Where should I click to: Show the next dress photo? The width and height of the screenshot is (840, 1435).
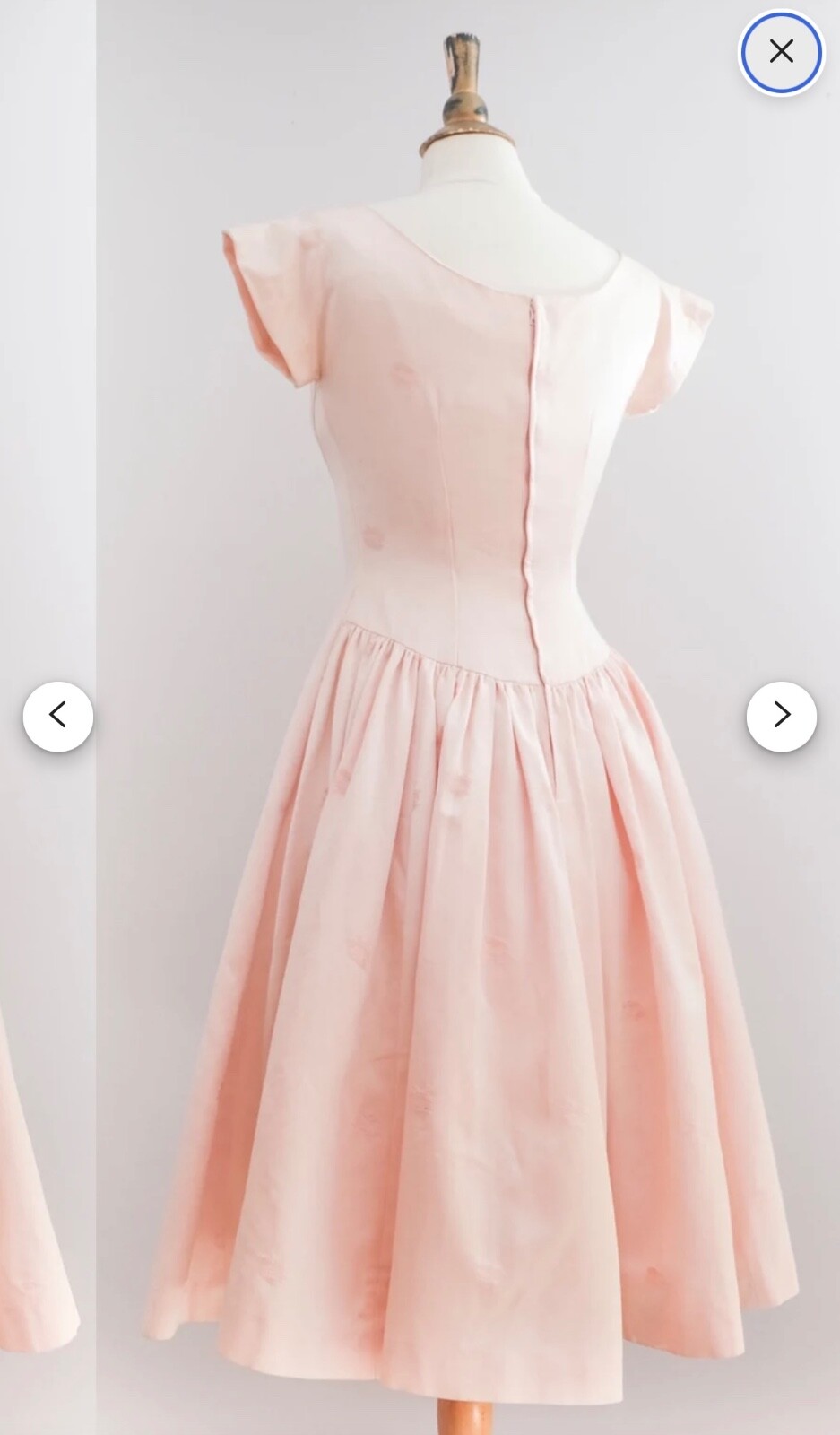781,716
